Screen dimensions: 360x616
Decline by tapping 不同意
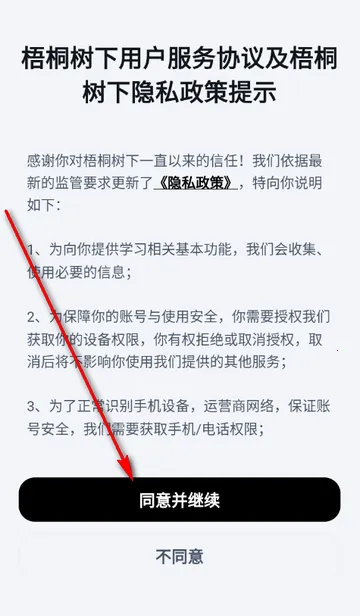click(180, 557)
